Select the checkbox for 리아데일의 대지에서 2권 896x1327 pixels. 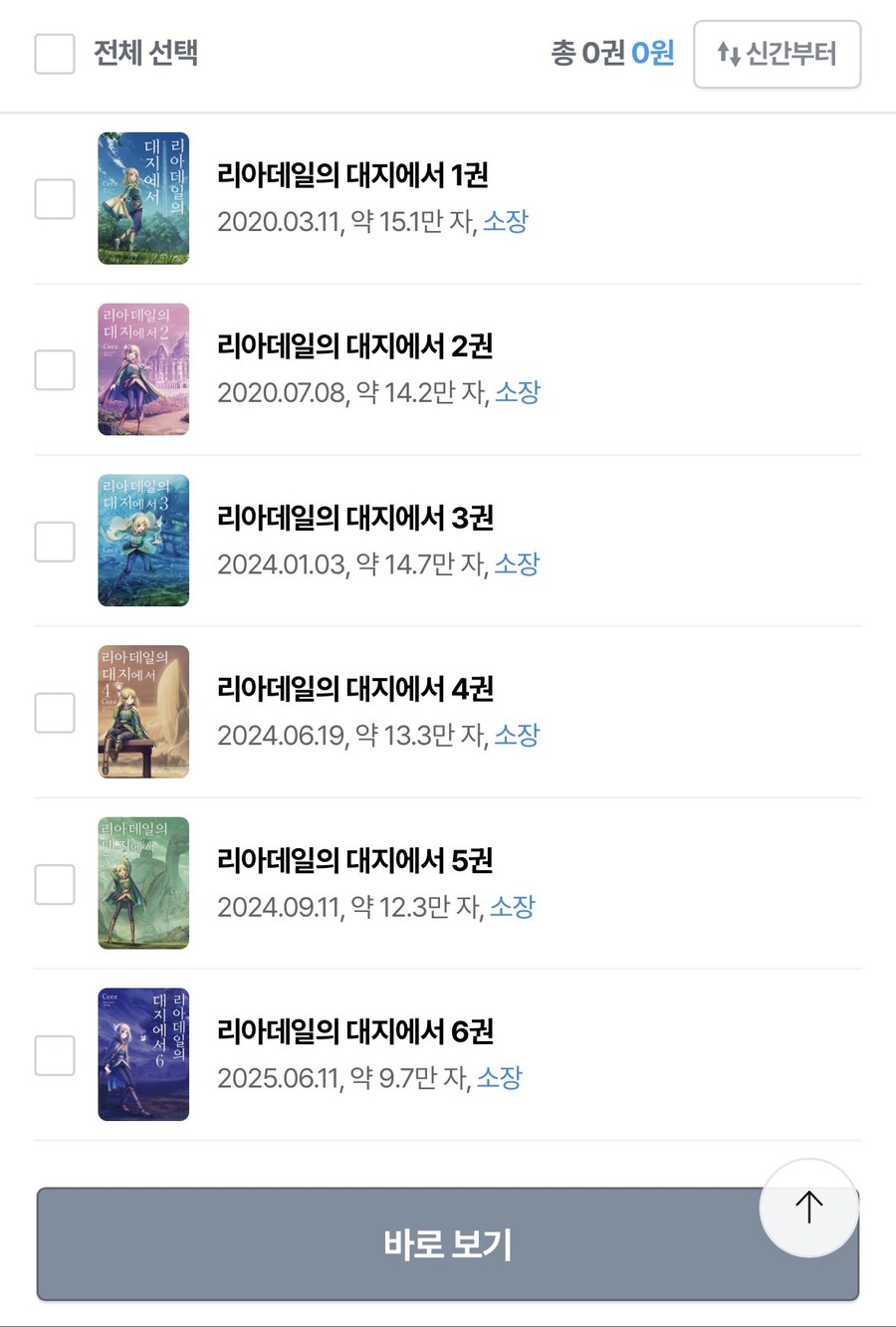point(55,370)
